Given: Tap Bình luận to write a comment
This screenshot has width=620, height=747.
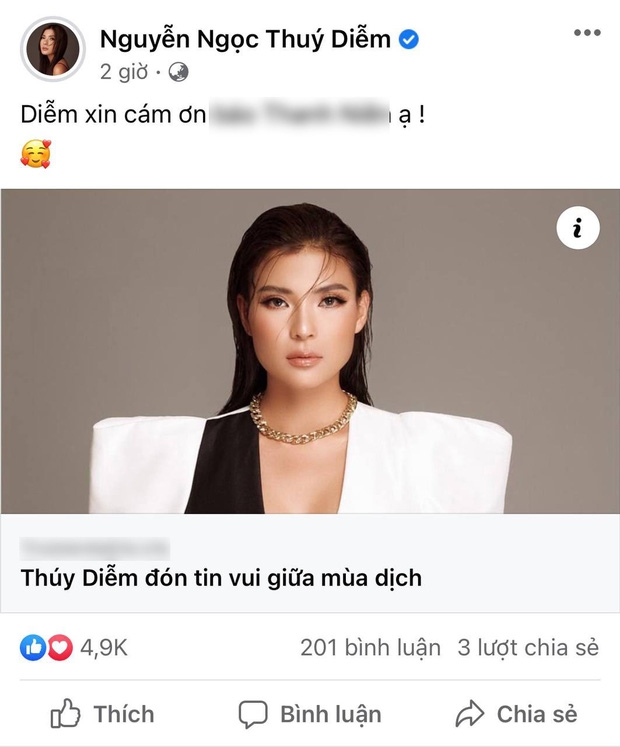Looking at the screenshot, I should click(x=310, y=714).
